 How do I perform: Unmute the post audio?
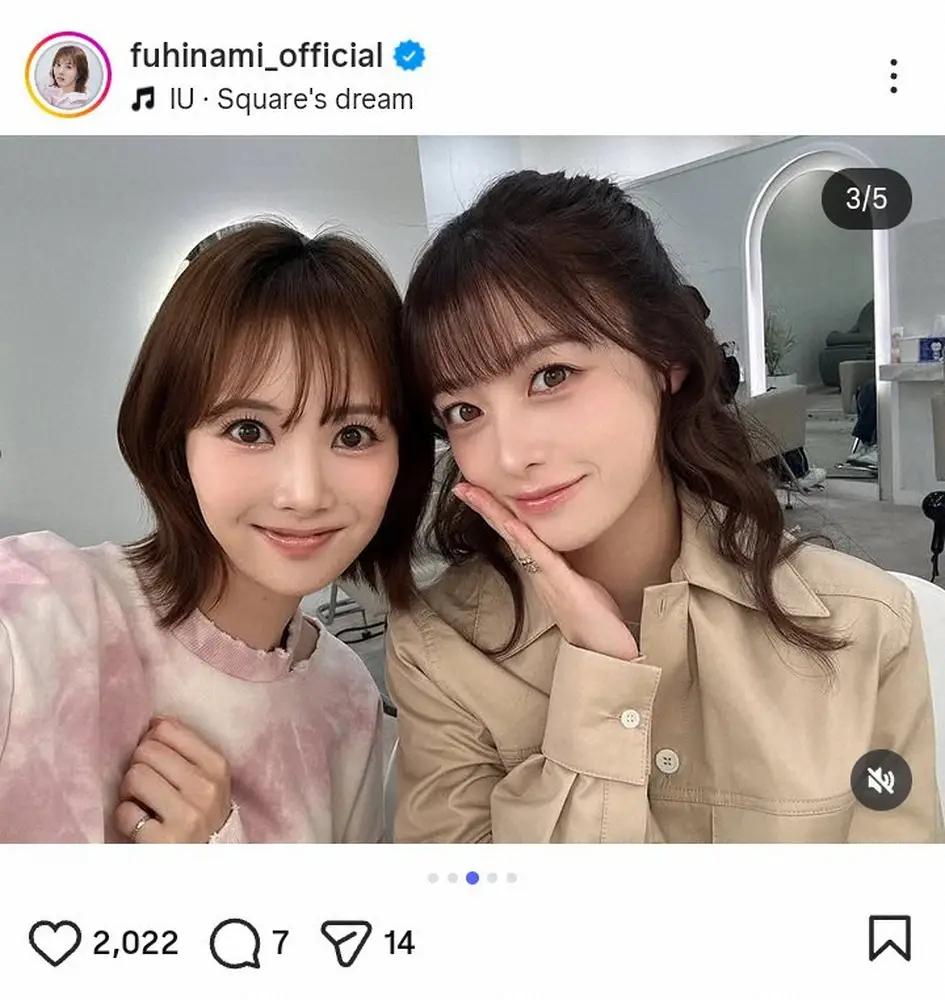point(881,780)
